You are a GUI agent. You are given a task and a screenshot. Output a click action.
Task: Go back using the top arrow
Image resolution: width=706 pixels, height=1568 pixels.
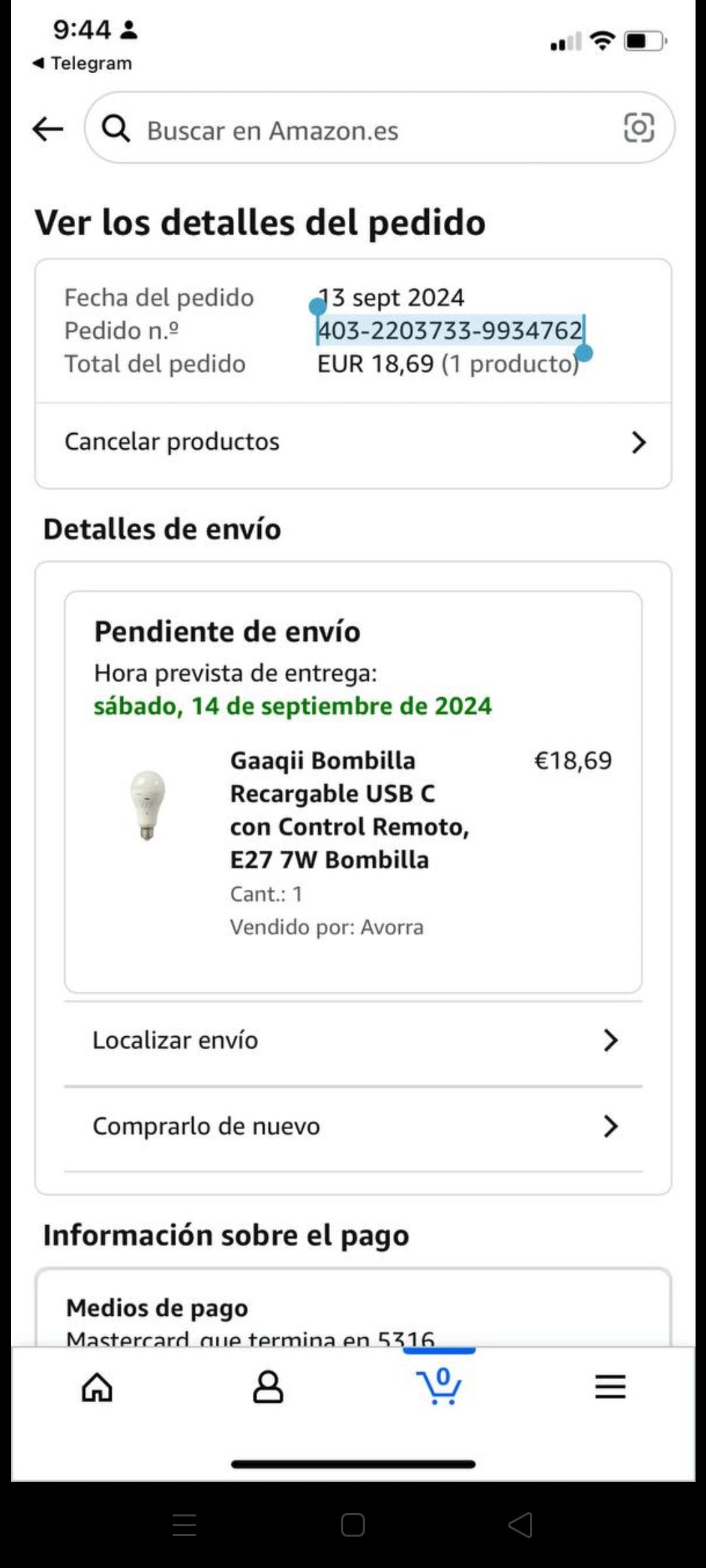pyautogui.click(x=48, y=129)
